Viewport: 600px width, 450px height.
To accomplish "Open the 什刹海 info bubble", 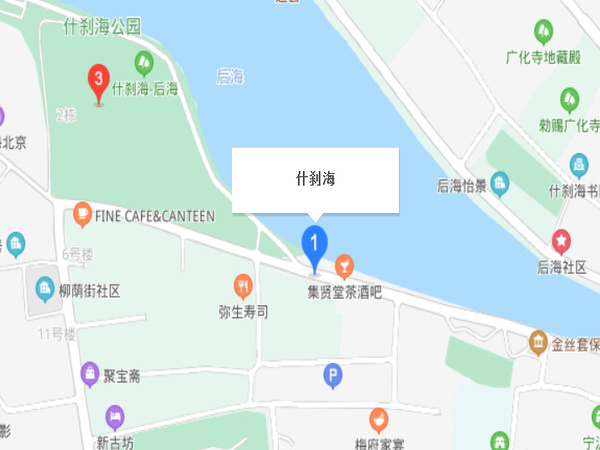I will (315, 180).
